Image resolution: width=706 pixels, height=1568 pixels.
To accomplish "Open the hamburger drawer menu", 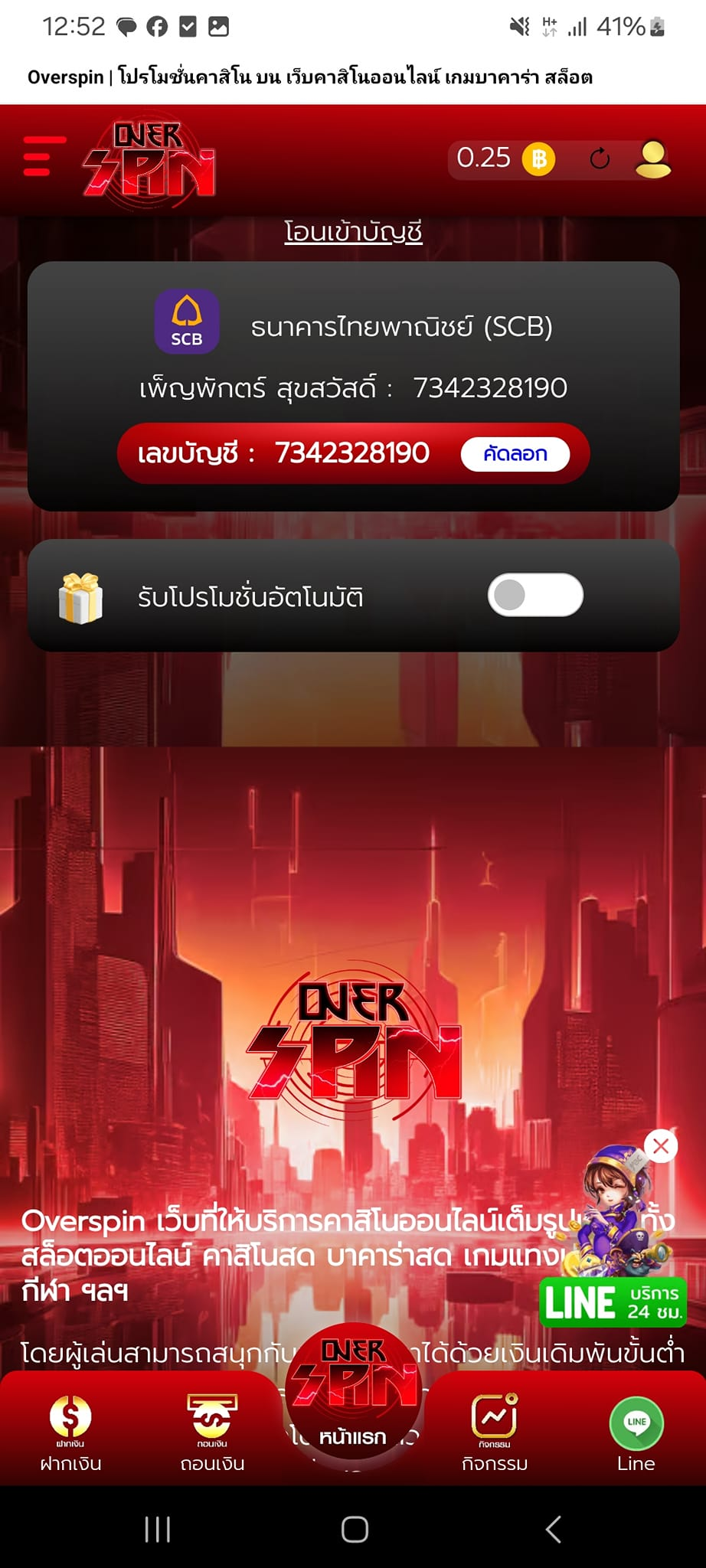I will tap(44, 157).
